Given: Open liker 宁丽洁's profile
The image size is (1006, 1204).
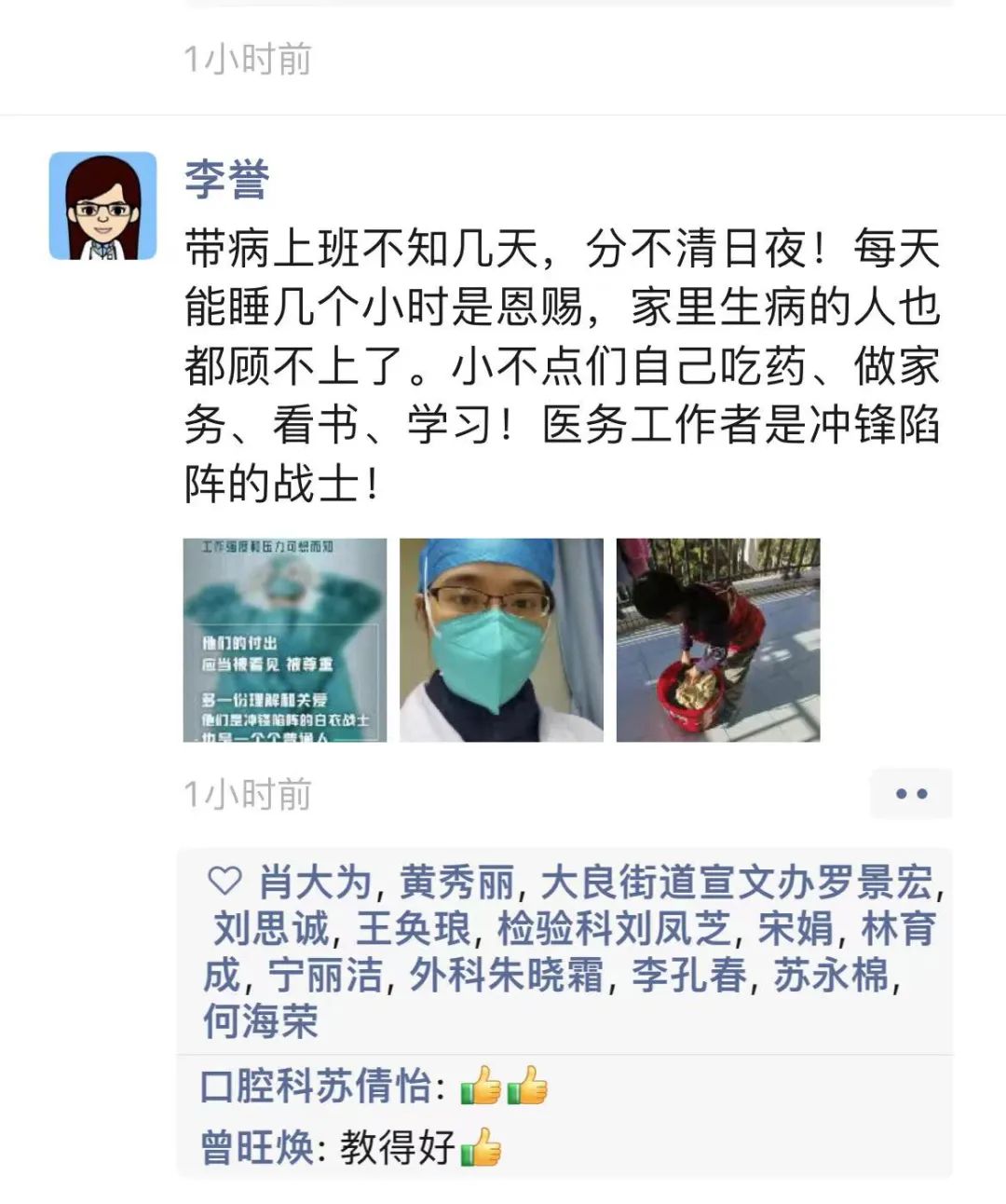Looking at the screenshot, I should [x=325, y=976].
